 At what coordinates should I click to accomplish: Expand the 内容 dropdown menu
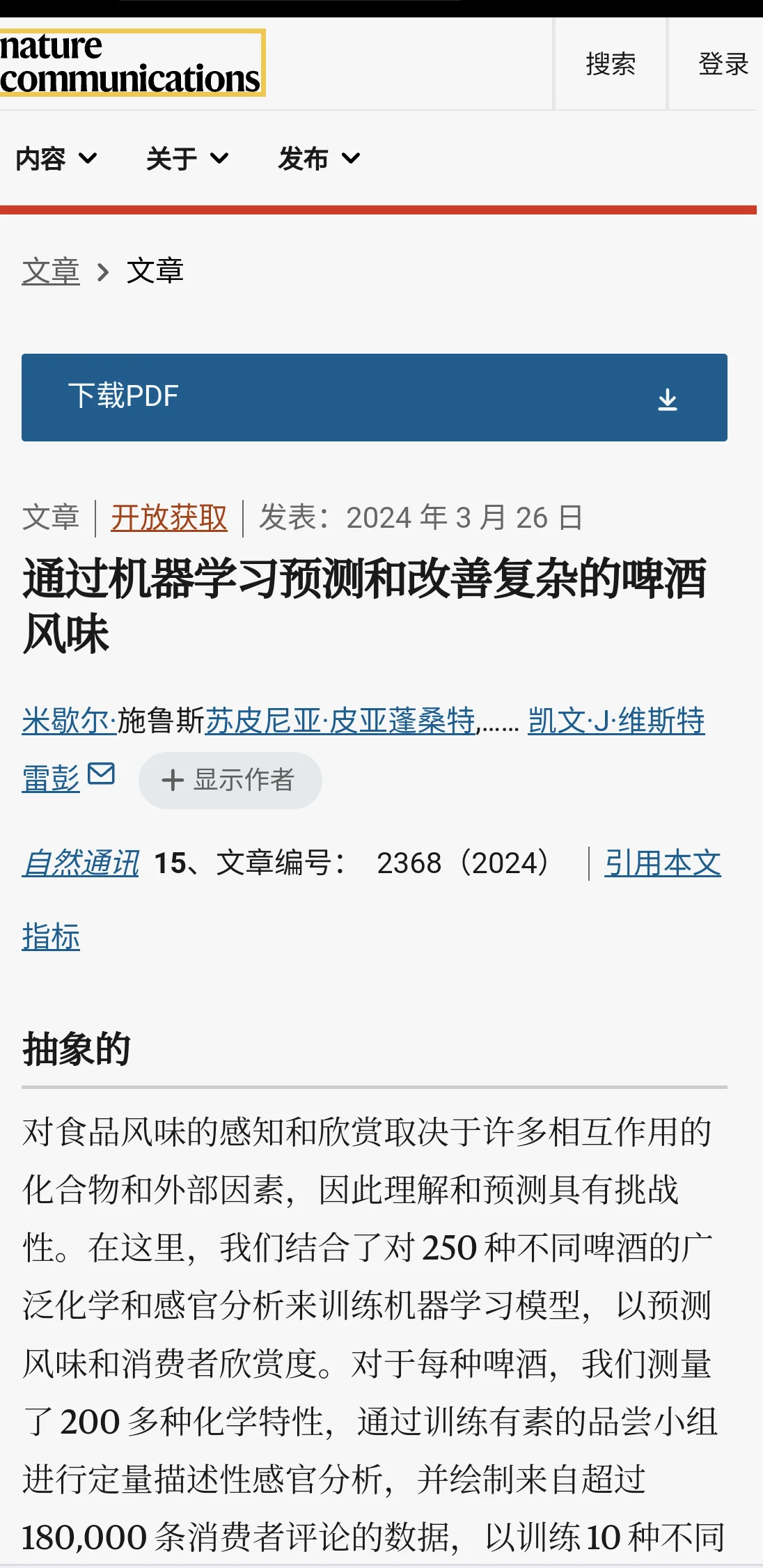click(x=56, y=159)
